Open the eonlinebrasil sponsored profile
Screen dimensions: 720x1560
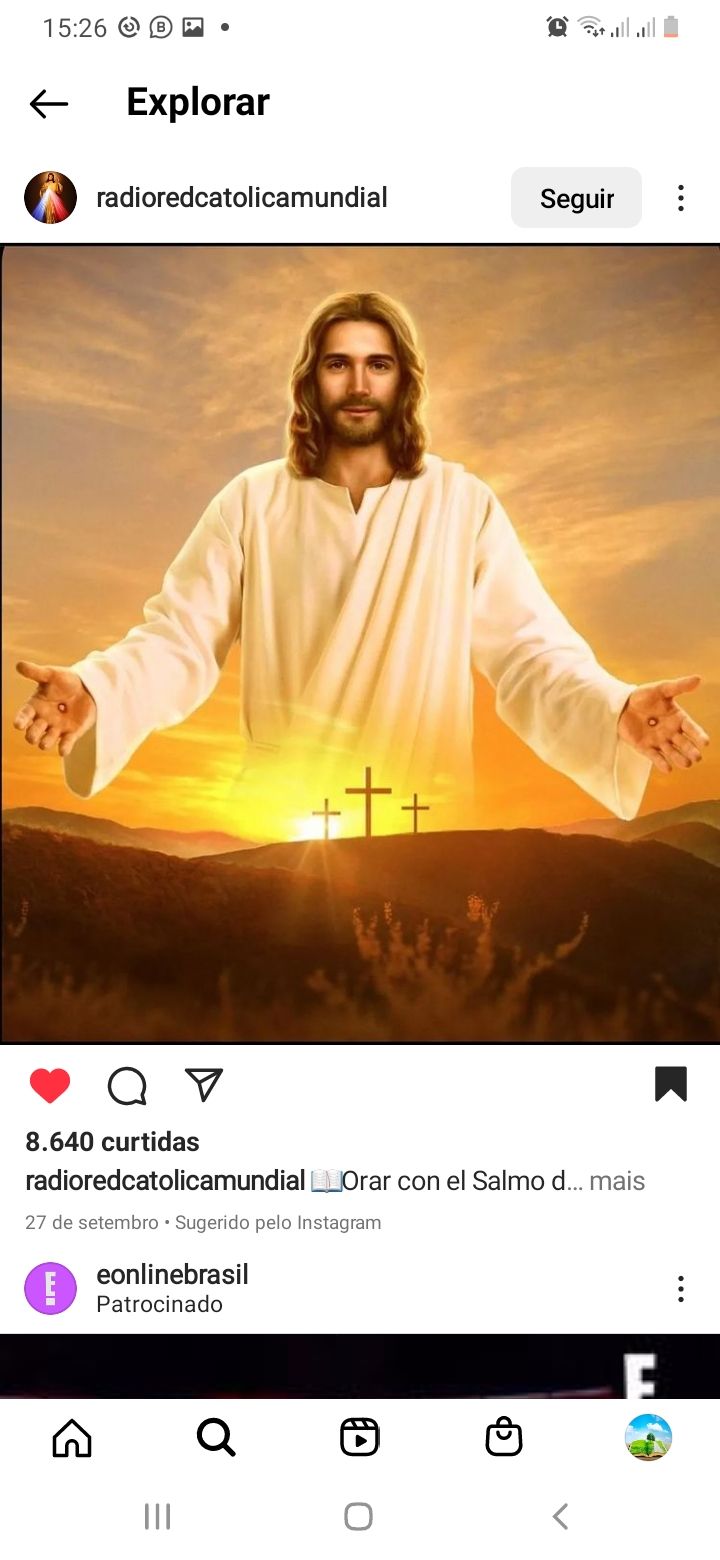pyautogui.click(x=172, y=1275)
